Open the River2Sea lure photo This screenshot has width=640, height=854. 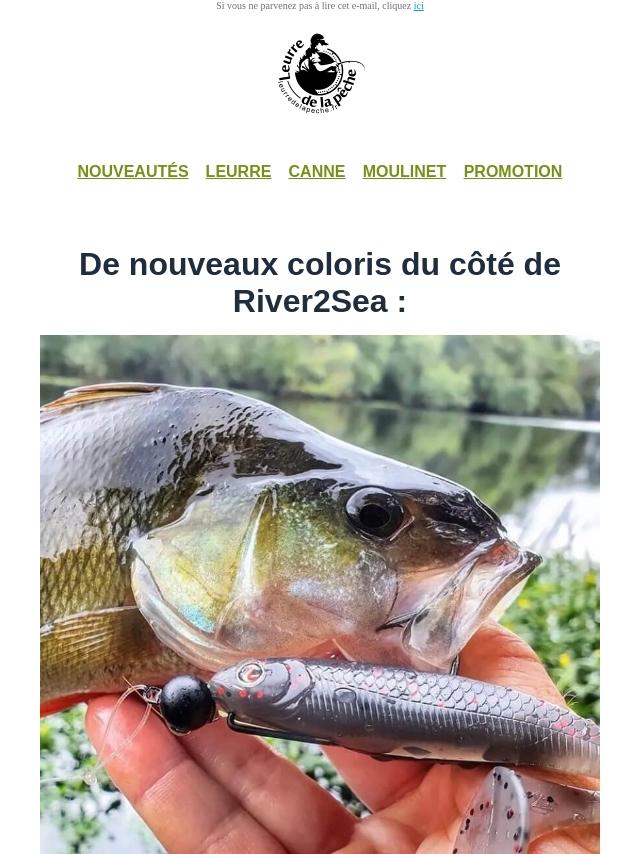pyautogui.click(x=320, y=594)
